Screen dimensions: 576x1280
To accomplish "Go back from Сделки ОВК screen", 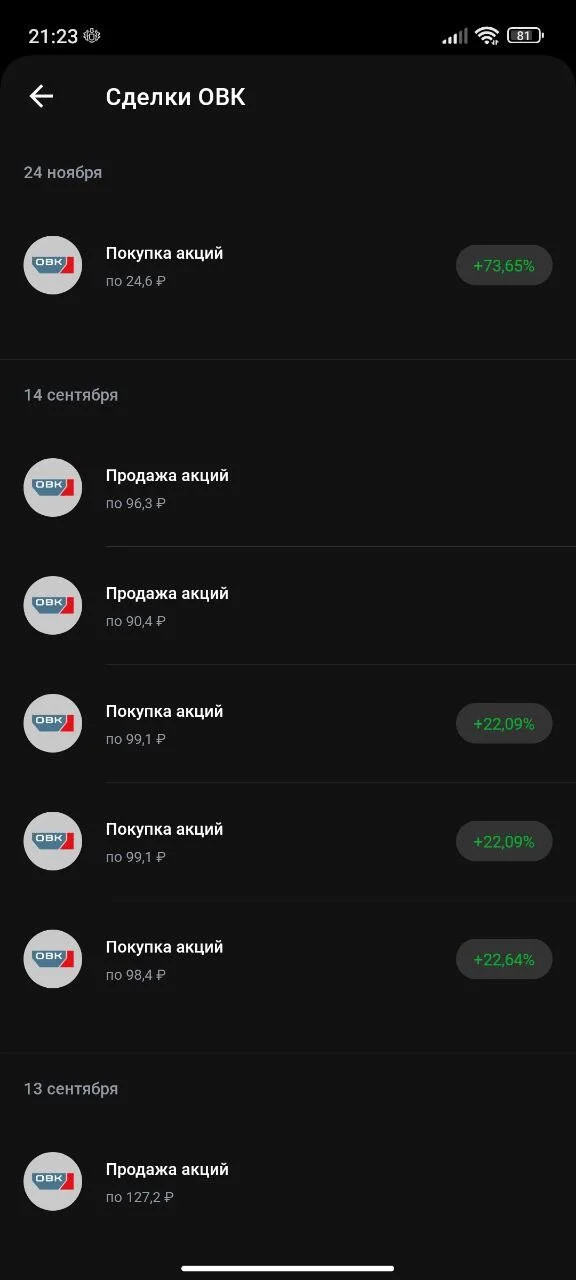I will (x=41, y=96).
